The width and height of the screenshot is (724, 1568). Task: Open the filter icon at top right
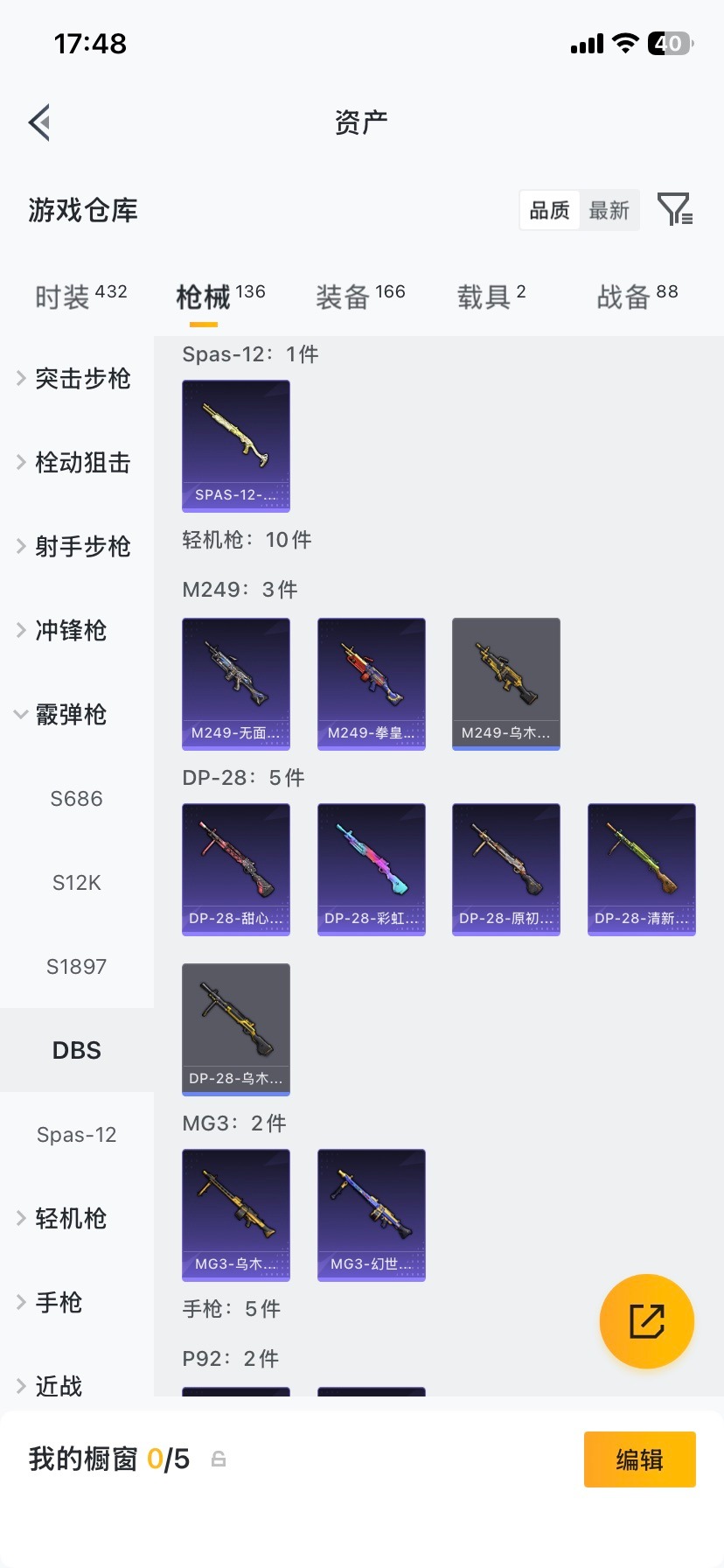(673, 210)
